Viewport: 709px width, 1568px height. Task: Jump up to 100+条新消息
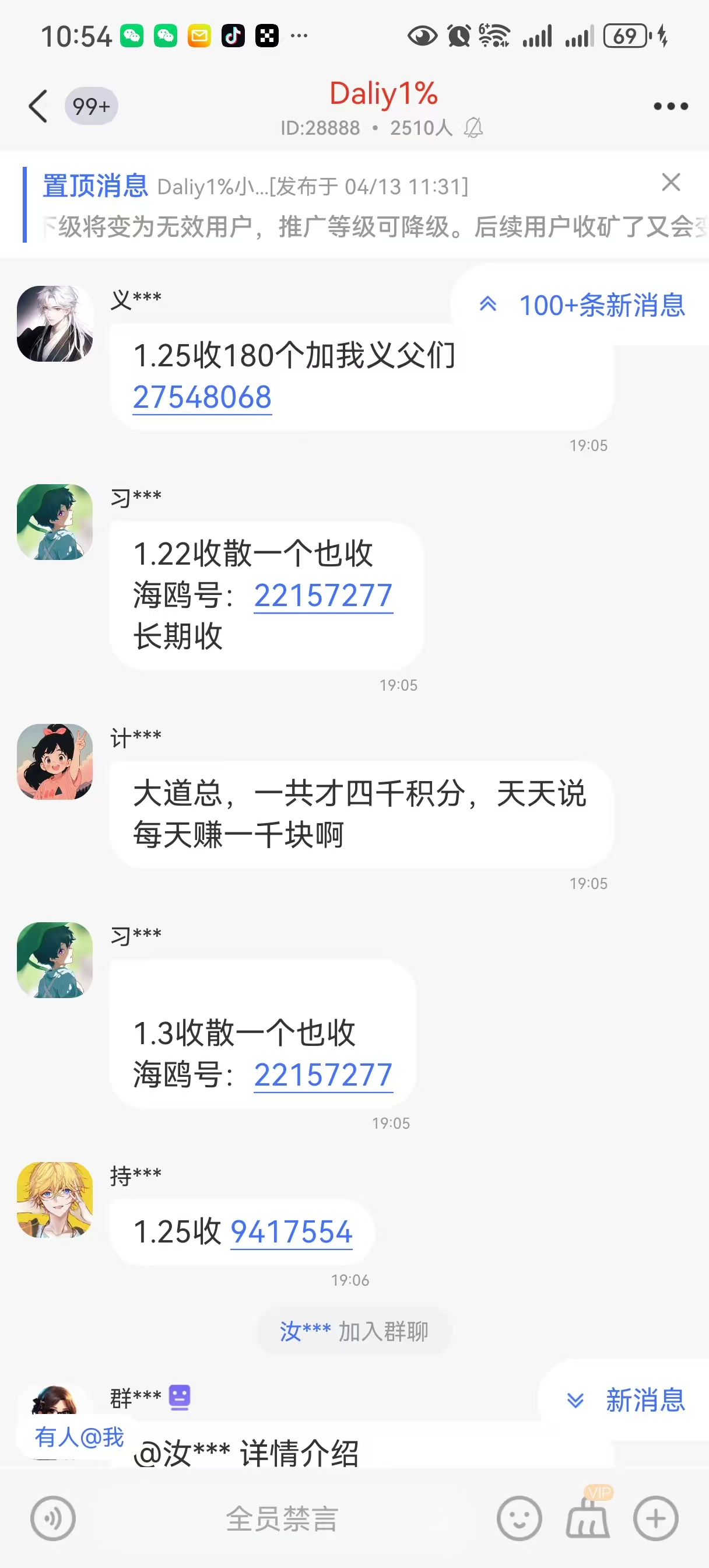tap(582, 305)
